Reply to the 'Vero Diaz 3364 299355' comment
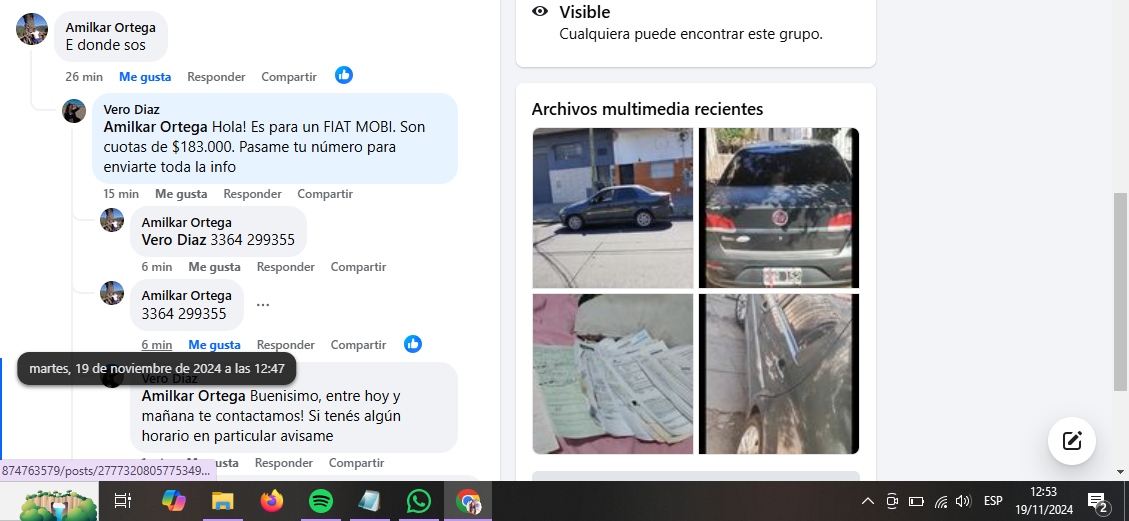Screen dimensions: 1129x521 coord(286,267)
